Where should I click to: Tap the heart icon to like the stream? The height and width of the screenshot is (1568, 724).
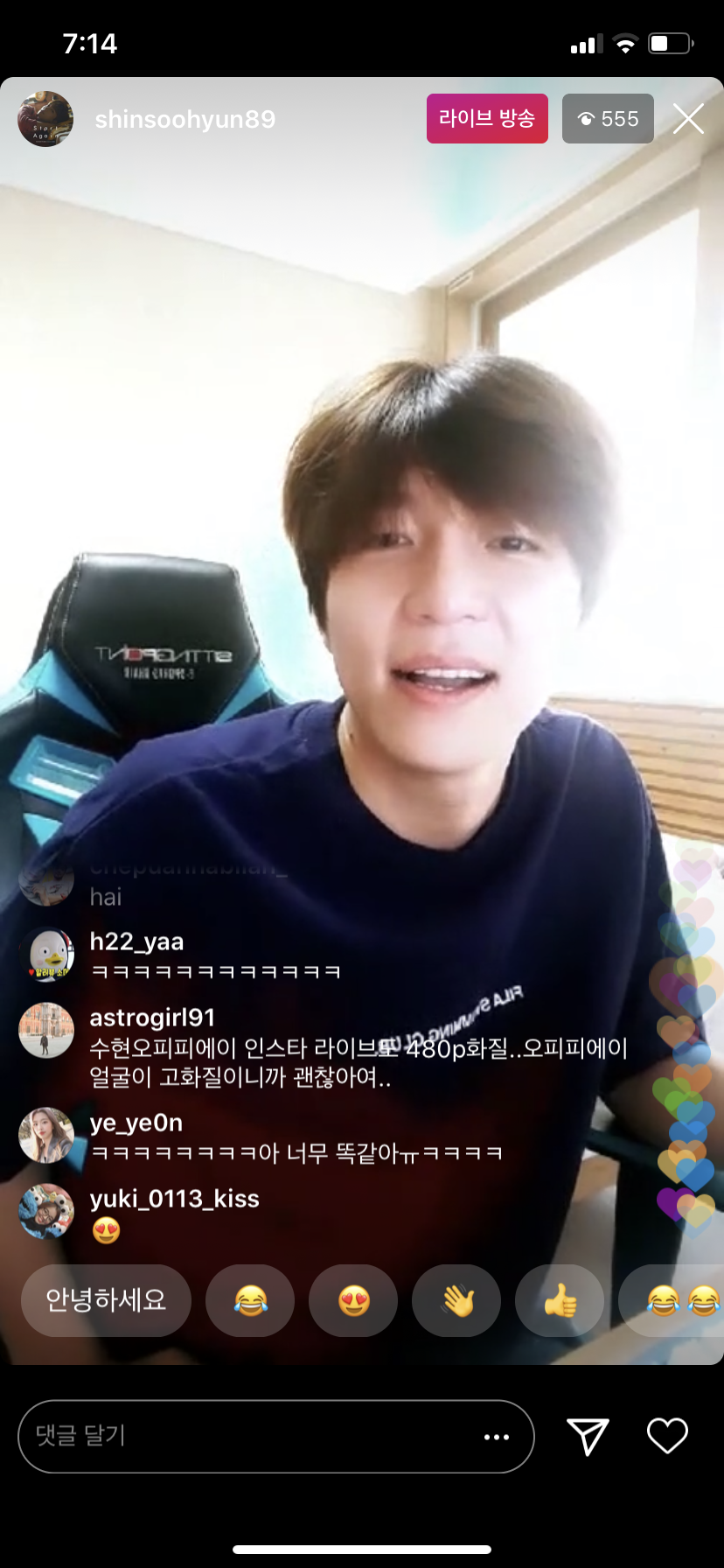[x=667, y=1436]
